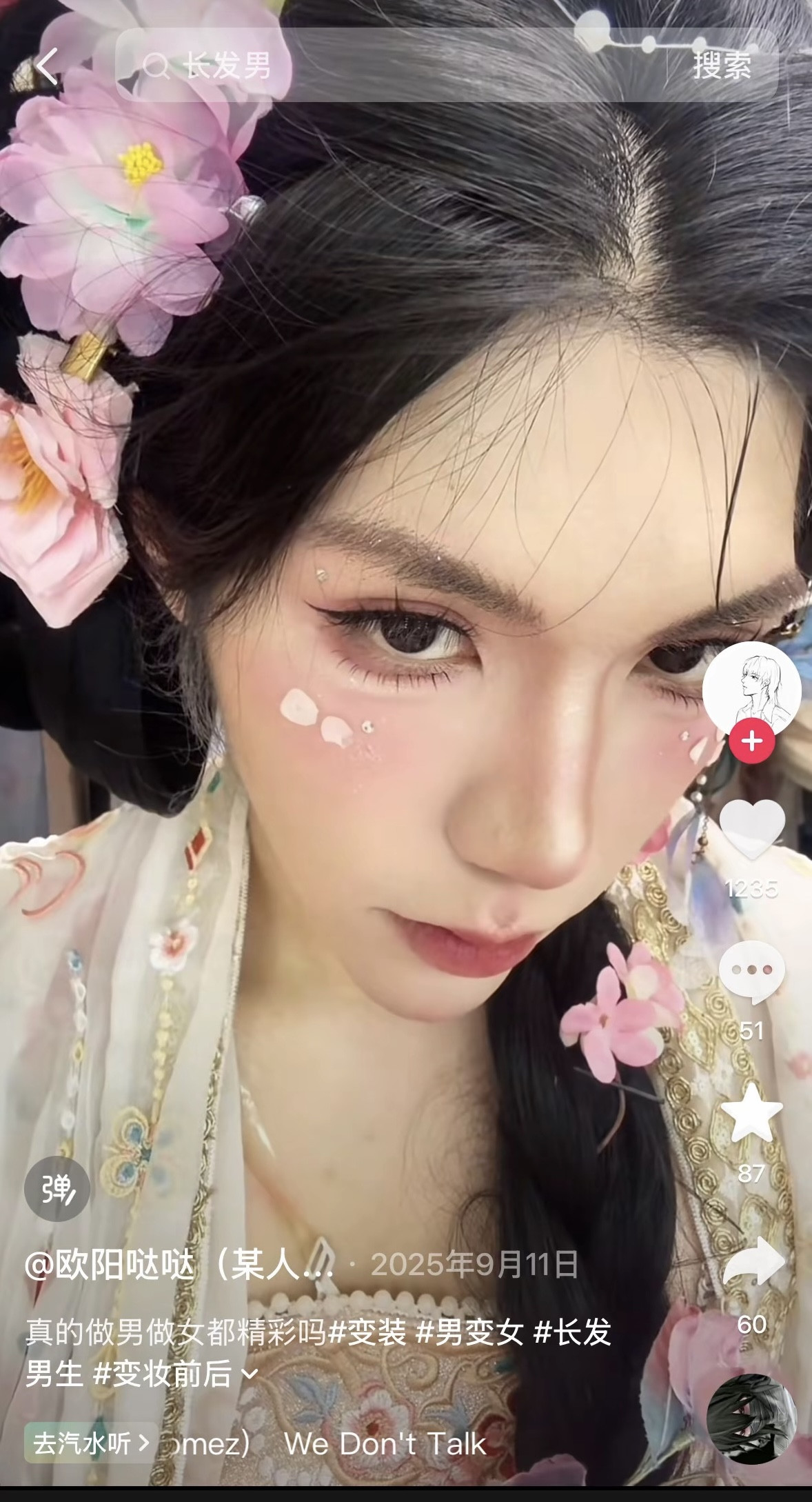Toggle the 弹 danmaku button
This screenshot has height=1502, width=812.
[x=57, y=1188]
